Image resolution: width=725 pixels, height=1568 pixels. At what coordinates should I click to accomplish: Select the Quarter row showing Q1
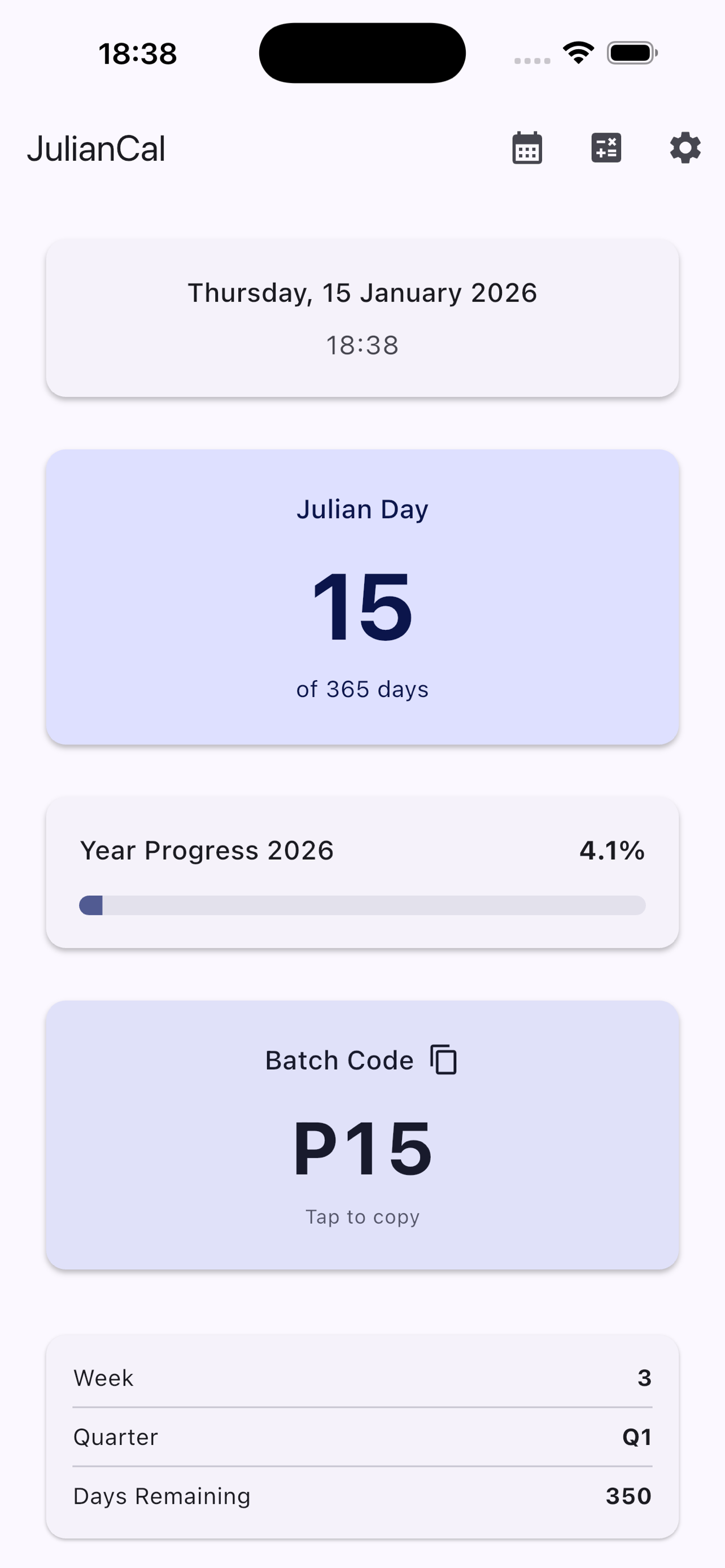(362, 1436)
